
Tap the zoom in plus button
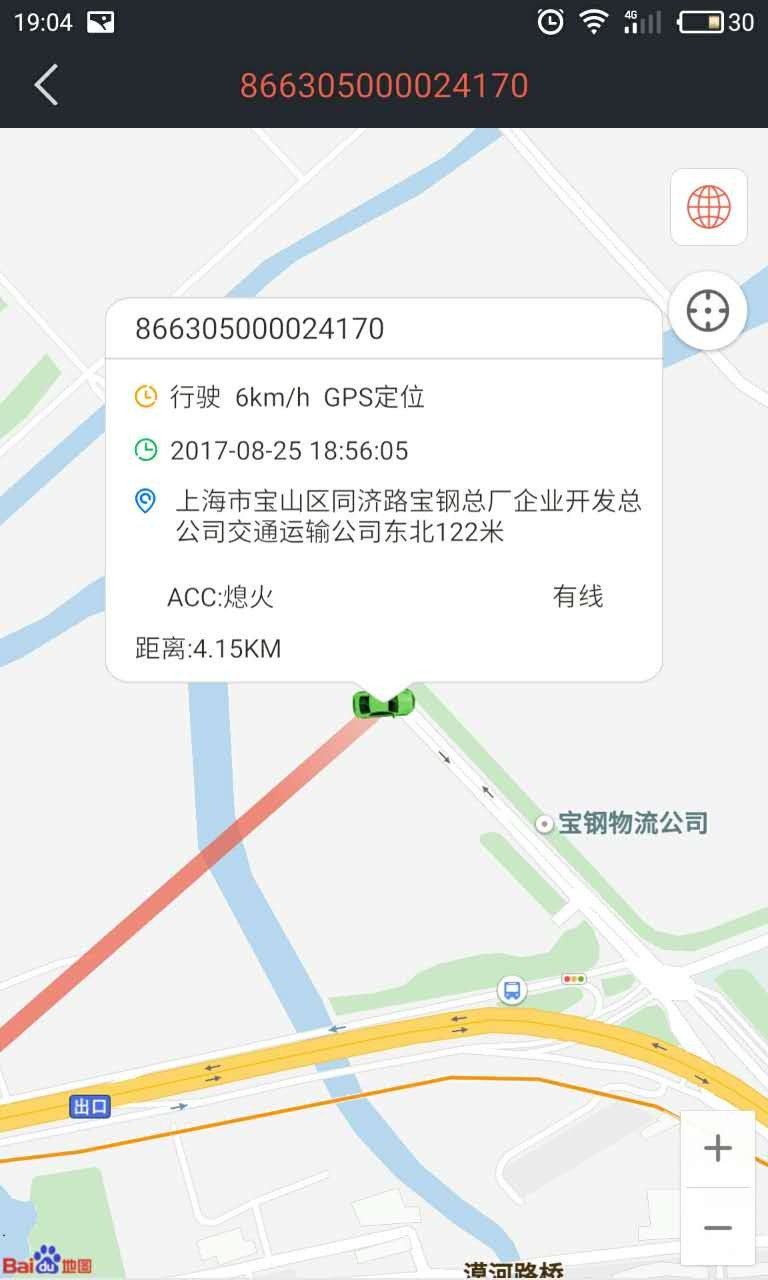click(x=717, y=1148)
